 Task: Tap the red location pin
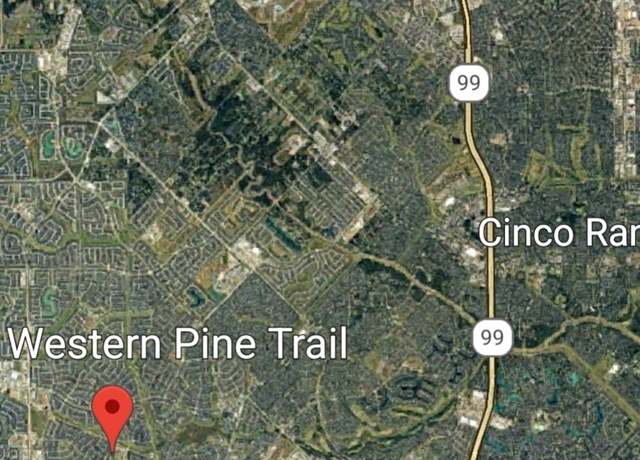[x=113, y=412]
